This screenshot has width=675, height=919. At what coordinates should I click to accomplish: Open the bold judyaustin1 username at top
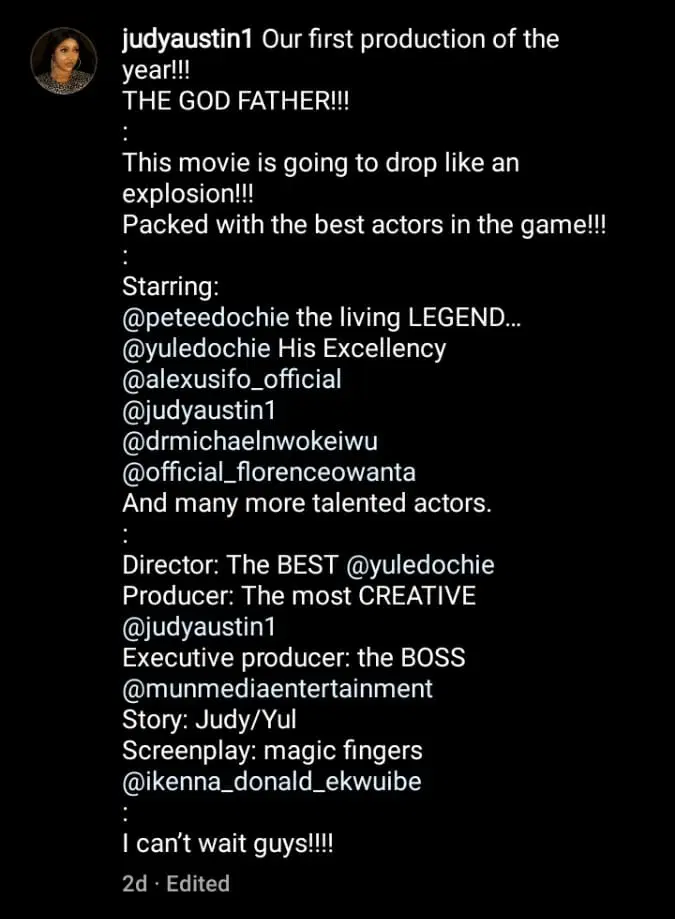(190, 41)
